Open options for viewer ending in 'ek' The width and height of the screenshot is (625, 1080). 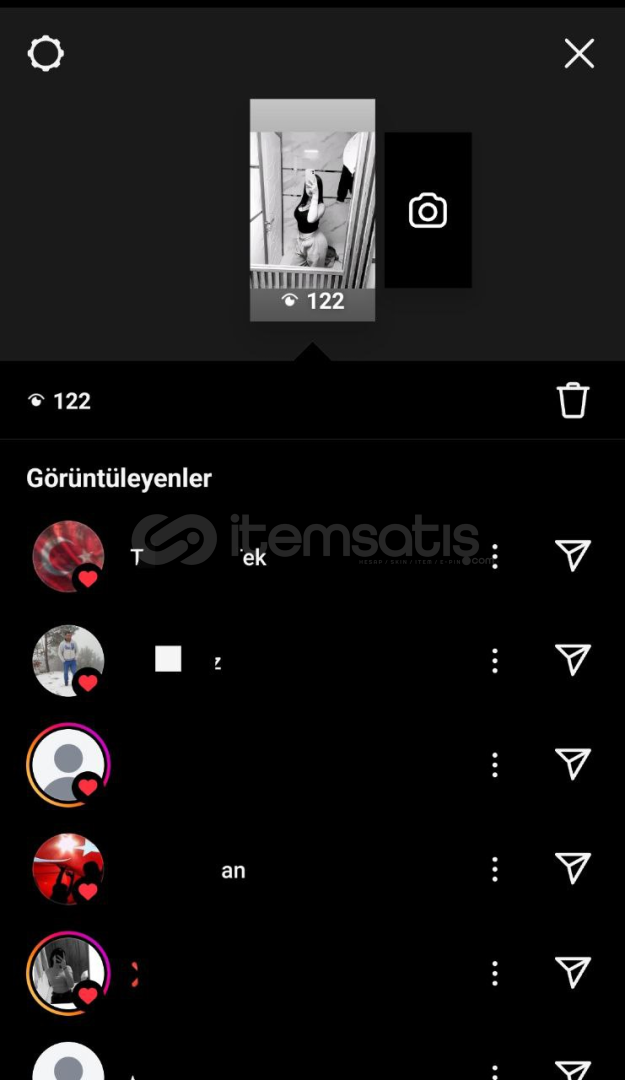click(x=495, y=556)
